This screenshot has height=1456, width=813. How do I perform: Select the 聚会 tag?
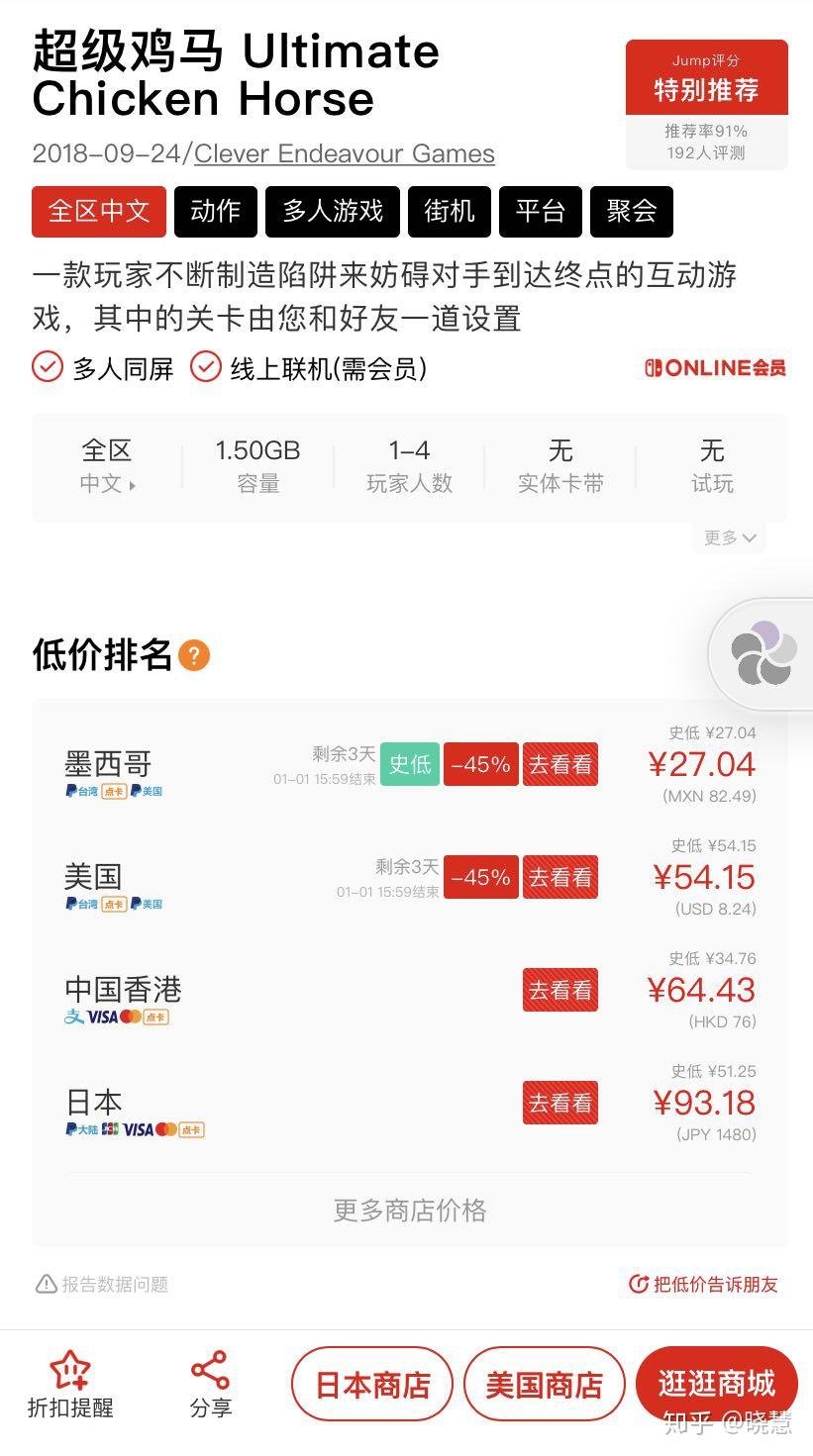click(632, 211)
